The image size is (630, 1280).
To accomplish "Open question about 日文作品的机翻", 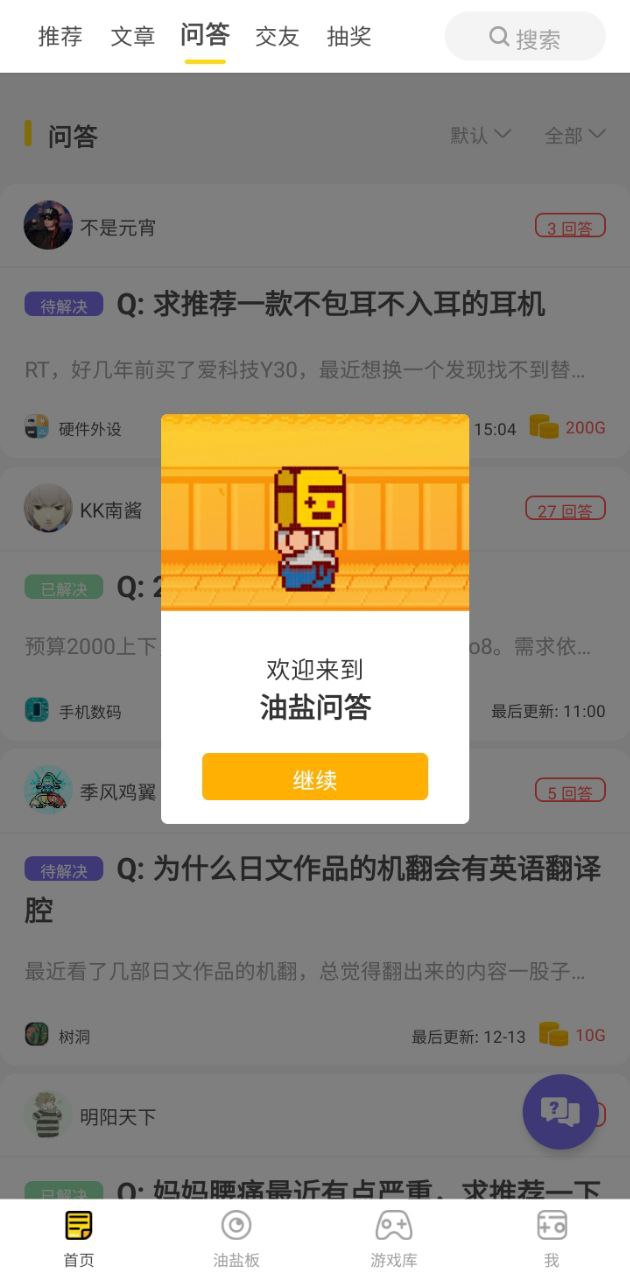I will (358, 870).
